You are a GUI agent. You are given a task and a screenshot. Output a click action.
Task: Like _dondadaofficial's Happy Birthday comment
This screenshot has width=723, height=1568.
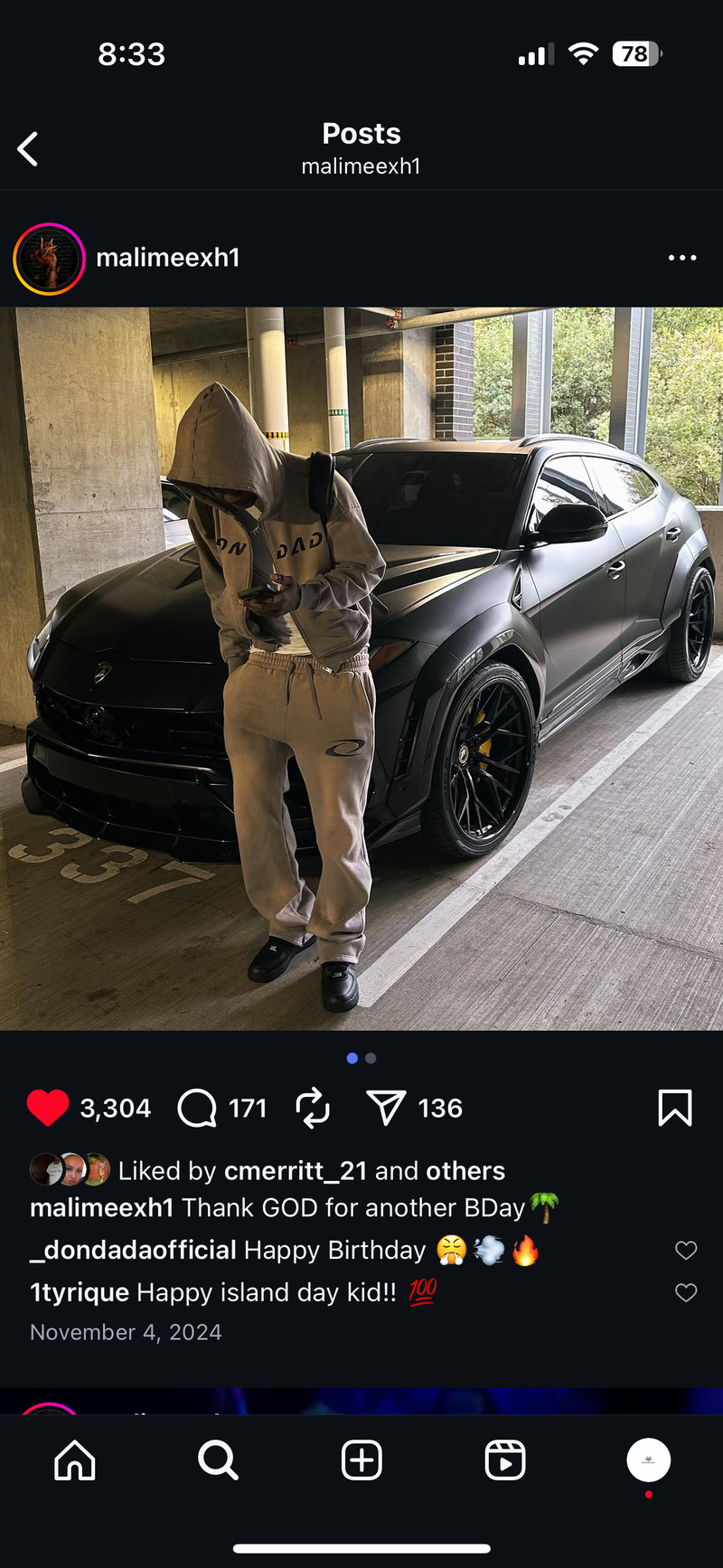(686, 1251)
